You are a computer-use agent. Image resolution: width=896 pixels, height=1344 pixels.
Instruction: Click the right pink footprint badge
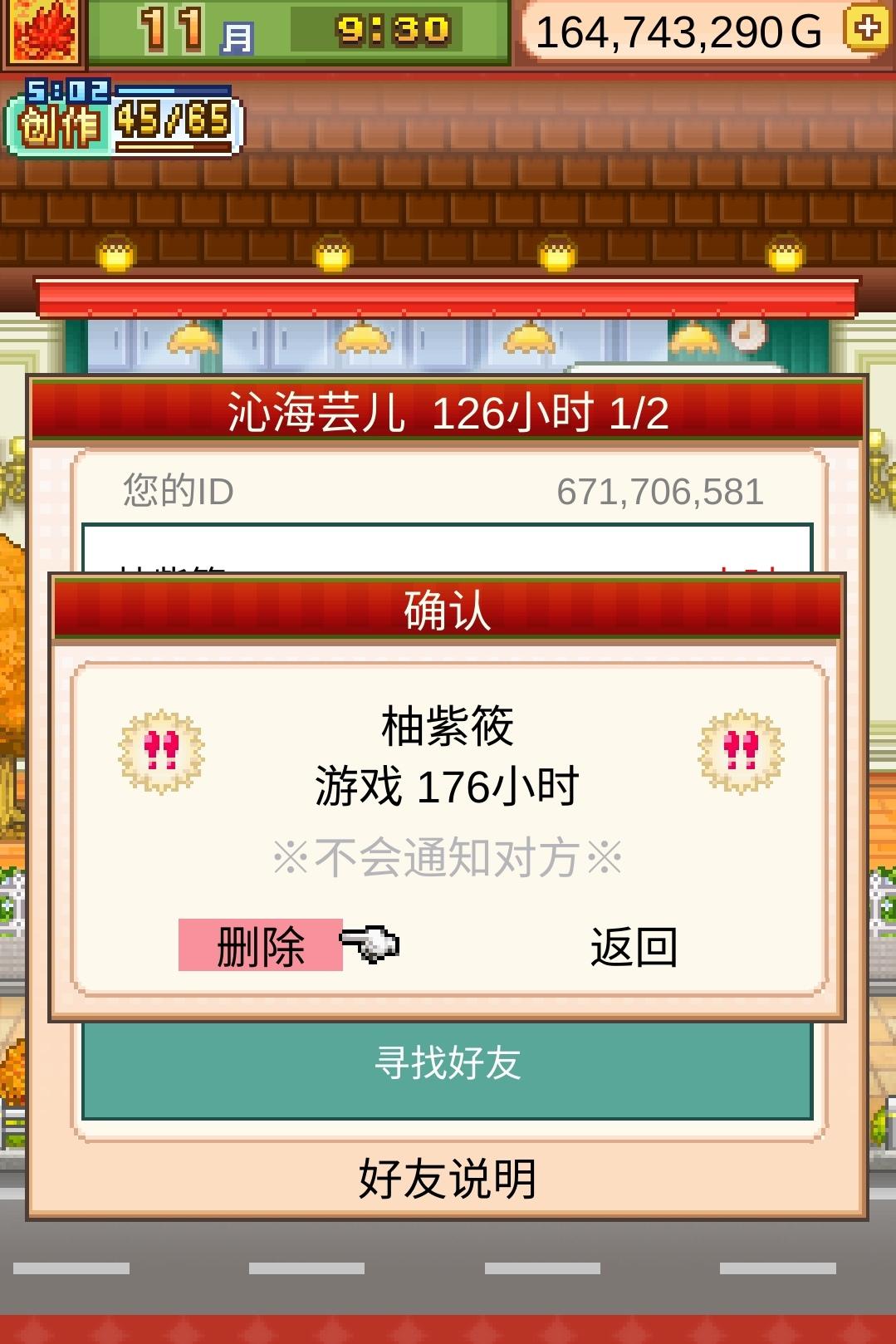[x=742, y=752]
